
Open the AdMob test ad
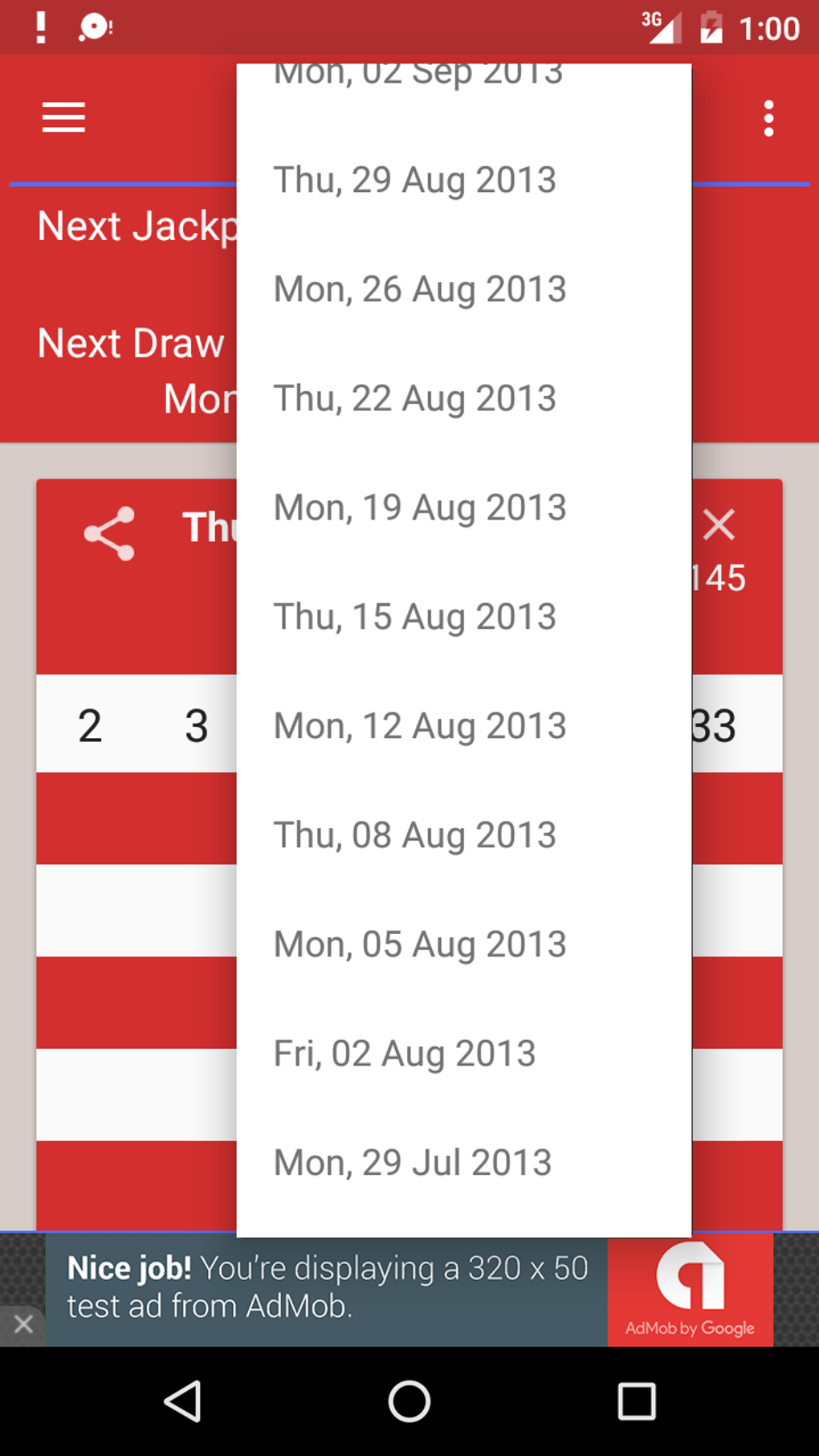[x=409, y=1289]
